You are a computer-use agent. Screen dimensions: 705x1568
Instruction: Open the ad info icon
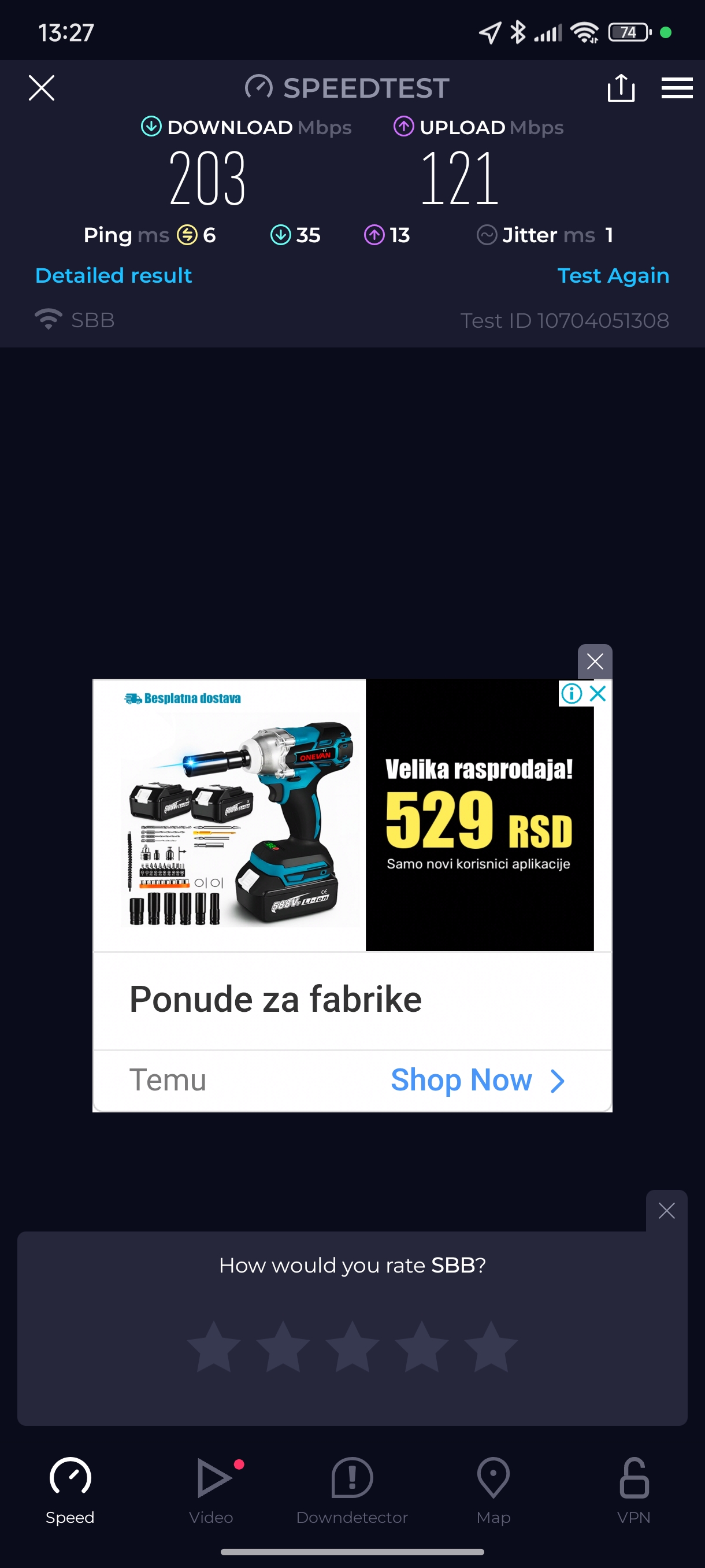[x=571, y=693]
